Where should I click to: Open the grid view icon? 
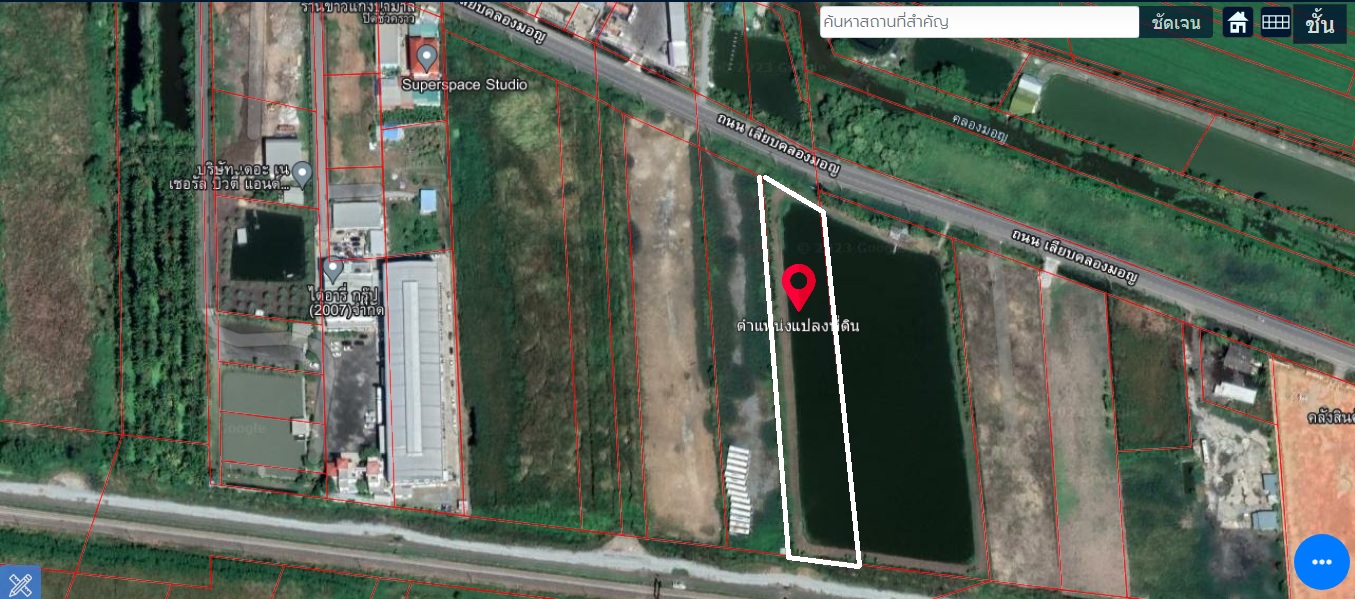[x=1275, y=22]
